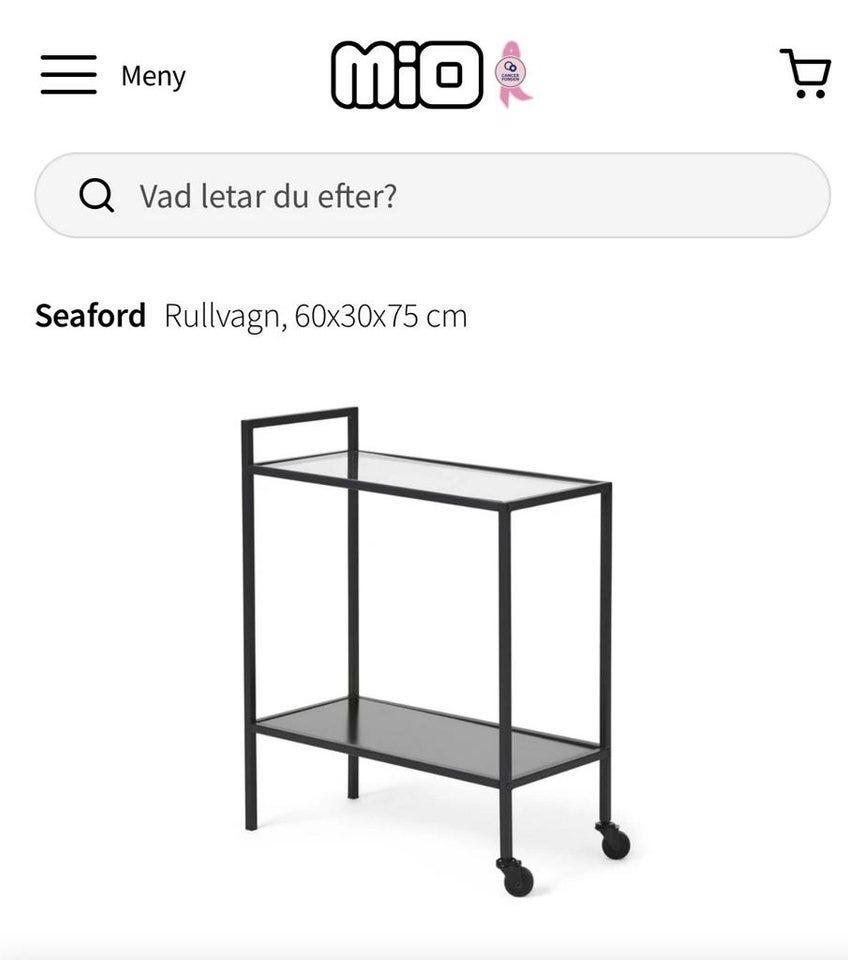Viewport: 848px width, 960px height.
Task: Click the Meny text next to the hamburger
Action: 154,76
